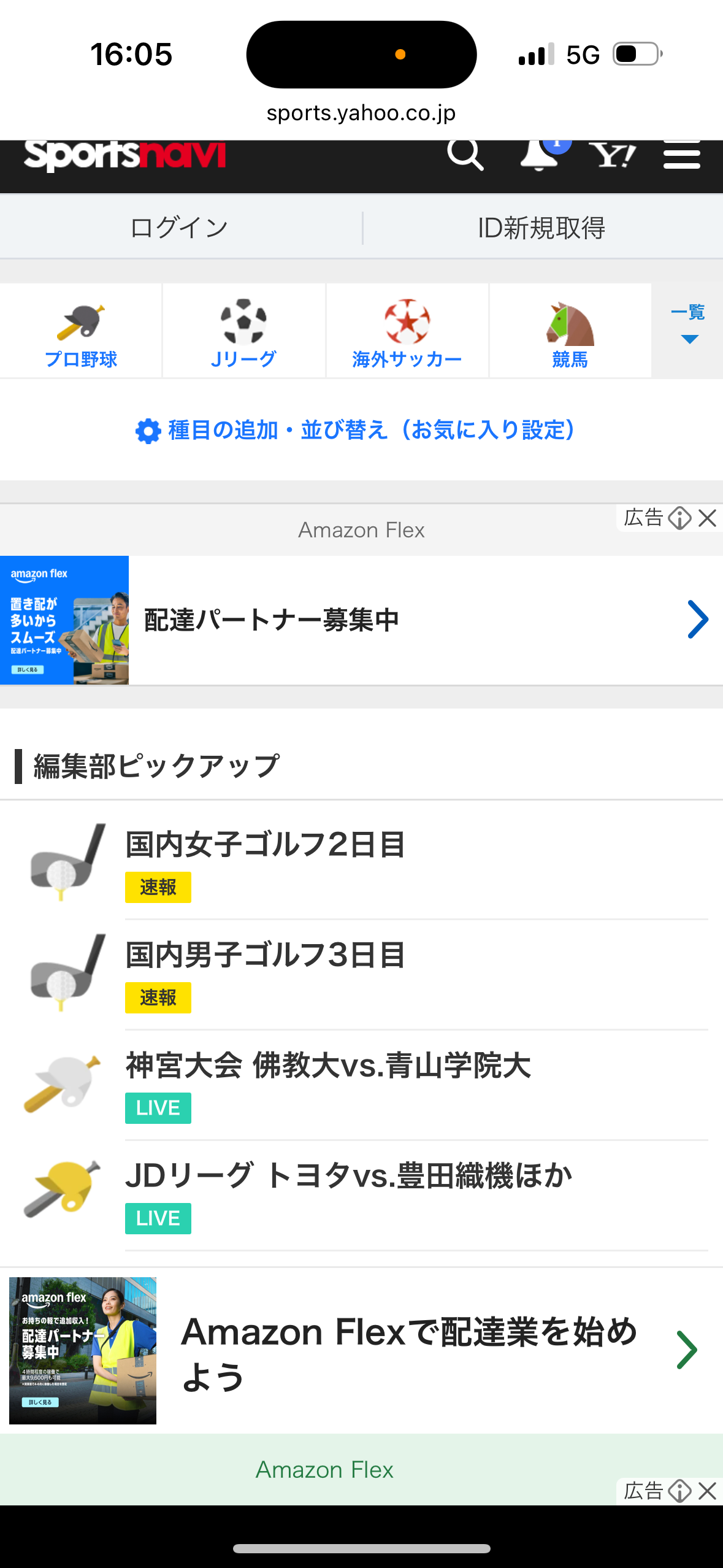Open the notifications bell
This screenshot has height=1568, width=723.
tap(540, 155)
